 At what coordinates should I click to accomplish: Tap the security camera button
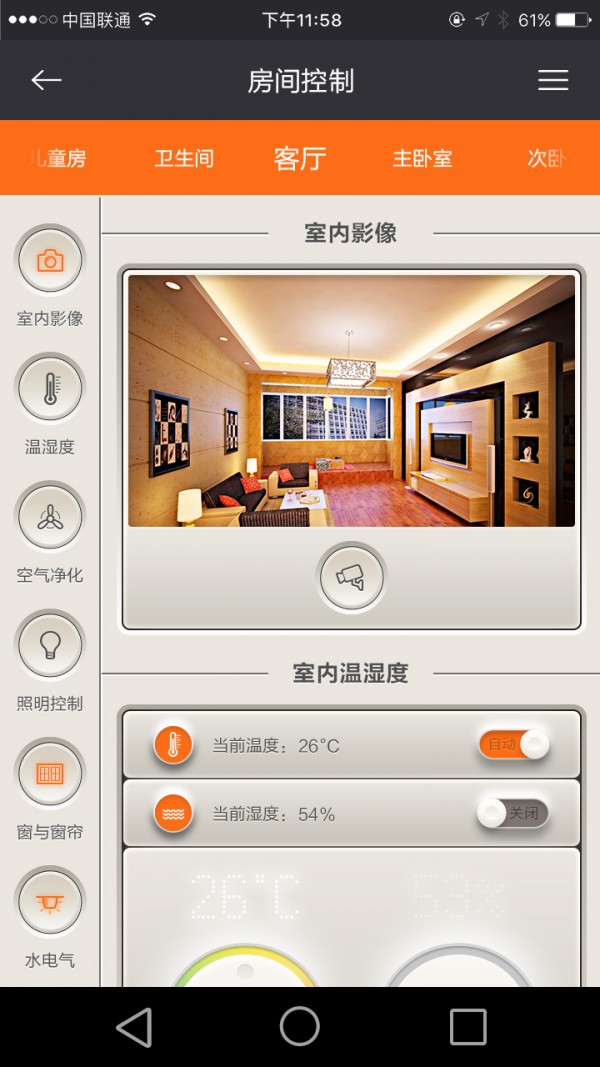tap(351, 577)
